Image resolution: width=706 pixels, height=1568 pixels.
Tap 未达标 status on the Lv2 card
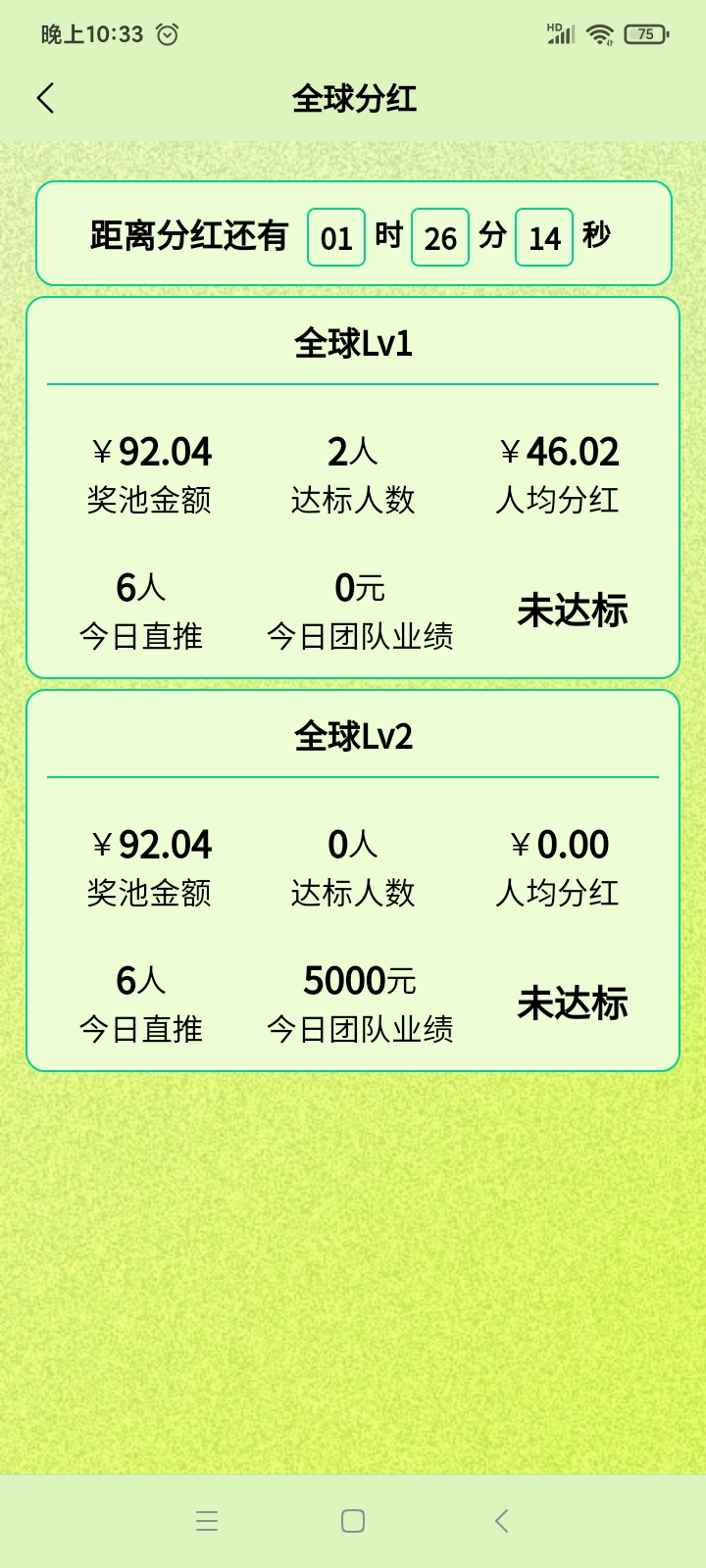point(573,1002)
